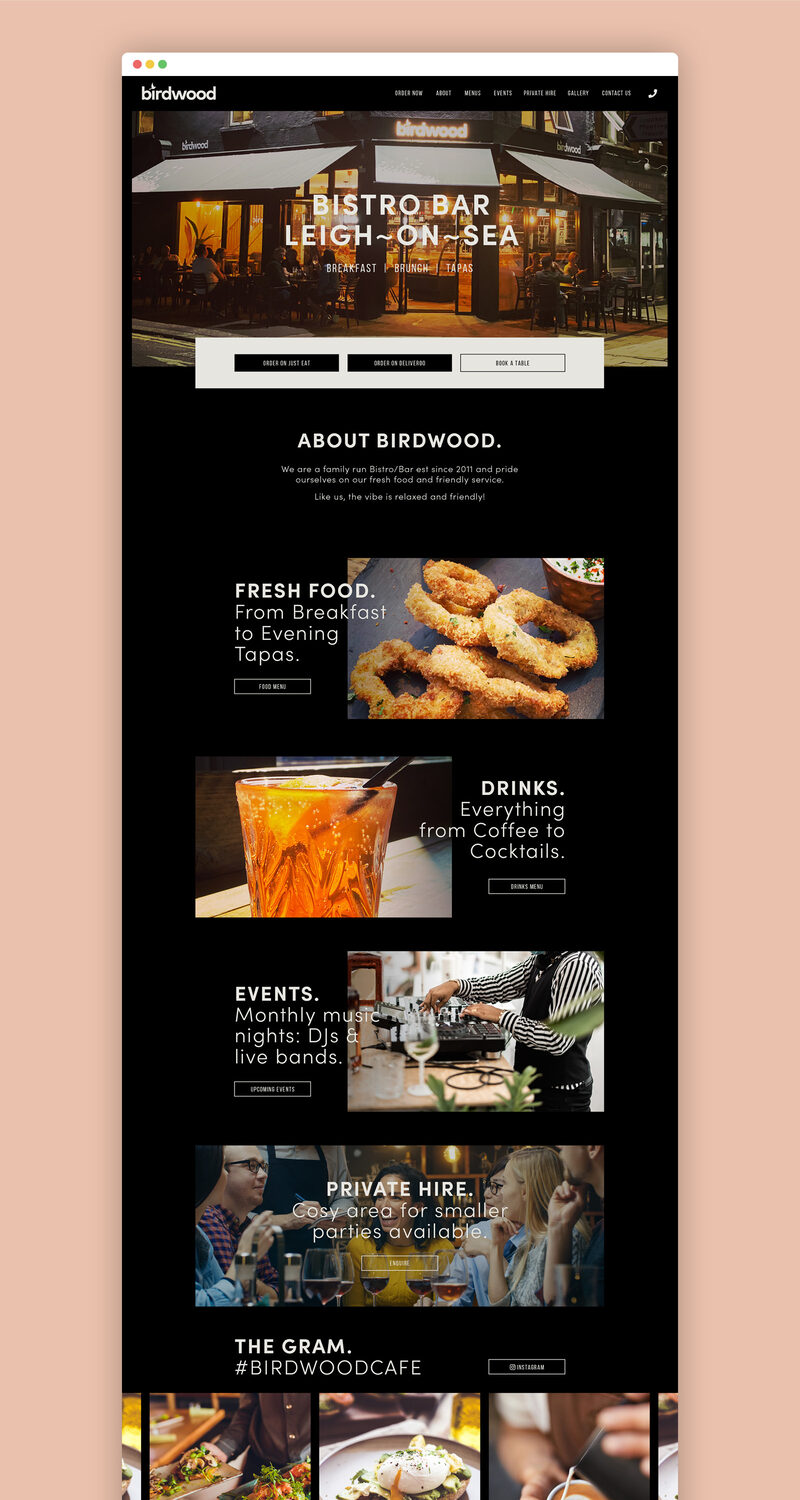Open Instagram via the Instagram button icon

(514, 1366)
